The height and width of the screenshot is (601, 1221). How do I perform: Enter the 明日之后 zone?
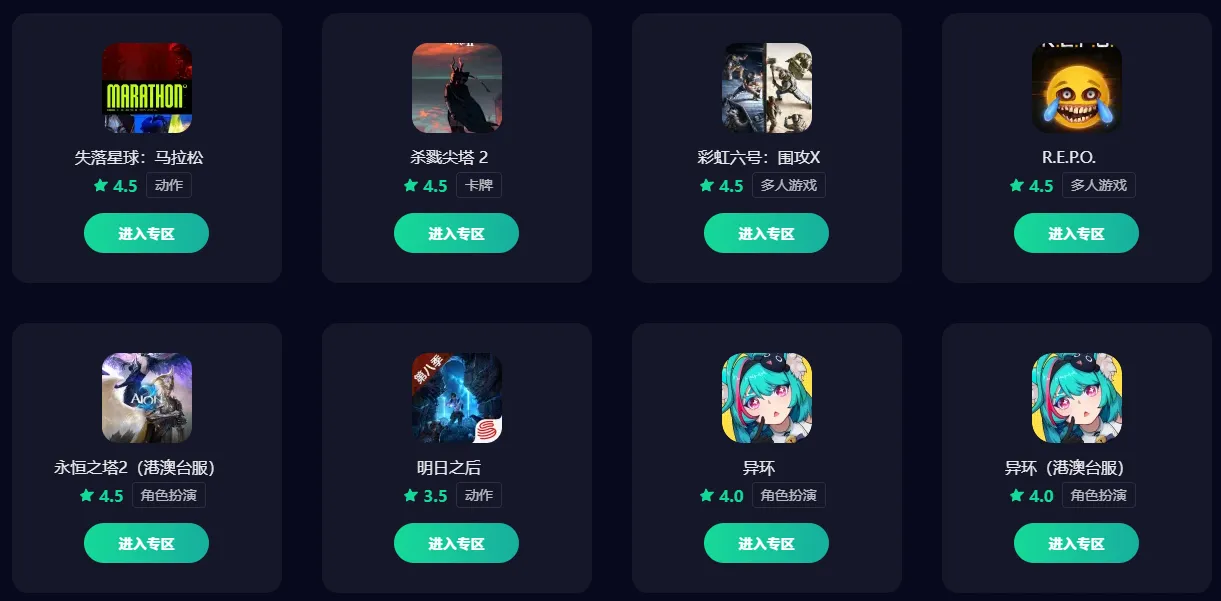tap(456, 543)
